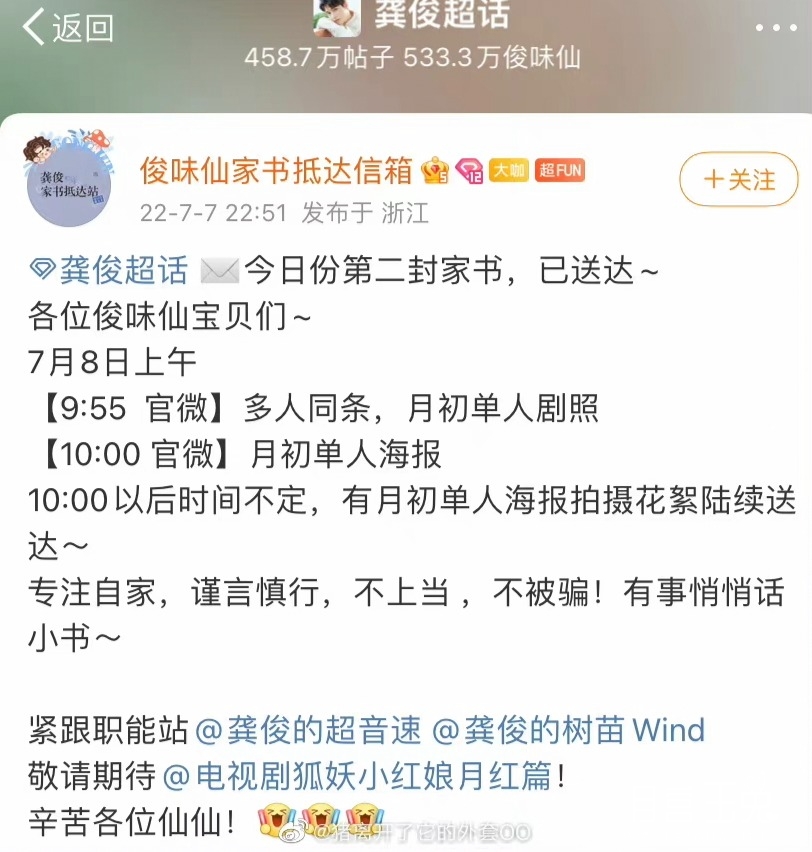Screen dimensions: 812x852
Task: Go back with the 返回 button
Action: pyautogui.click(x=68, y=28)
